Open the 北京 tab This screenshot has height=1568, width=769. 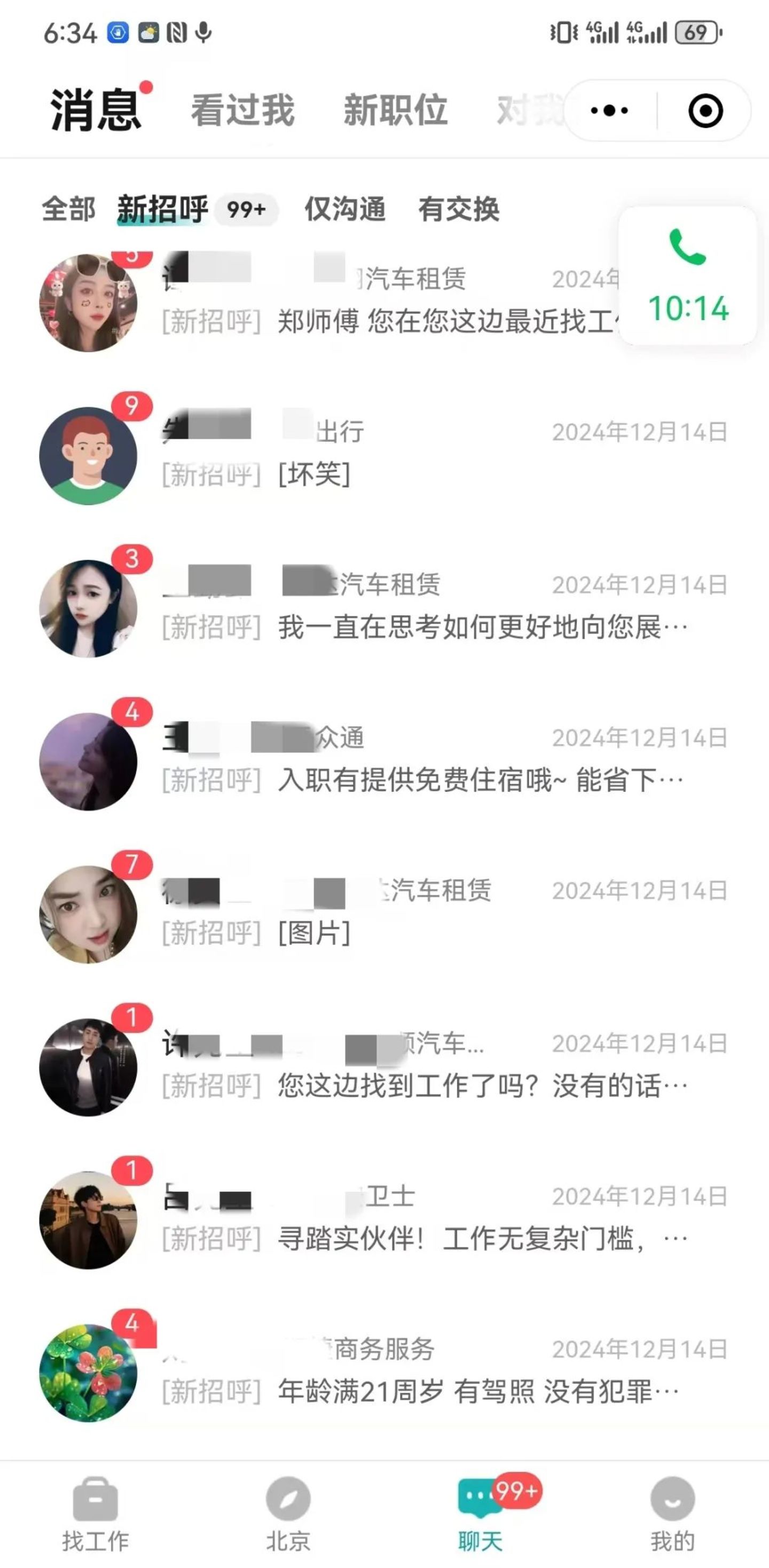click(288, 1513)
